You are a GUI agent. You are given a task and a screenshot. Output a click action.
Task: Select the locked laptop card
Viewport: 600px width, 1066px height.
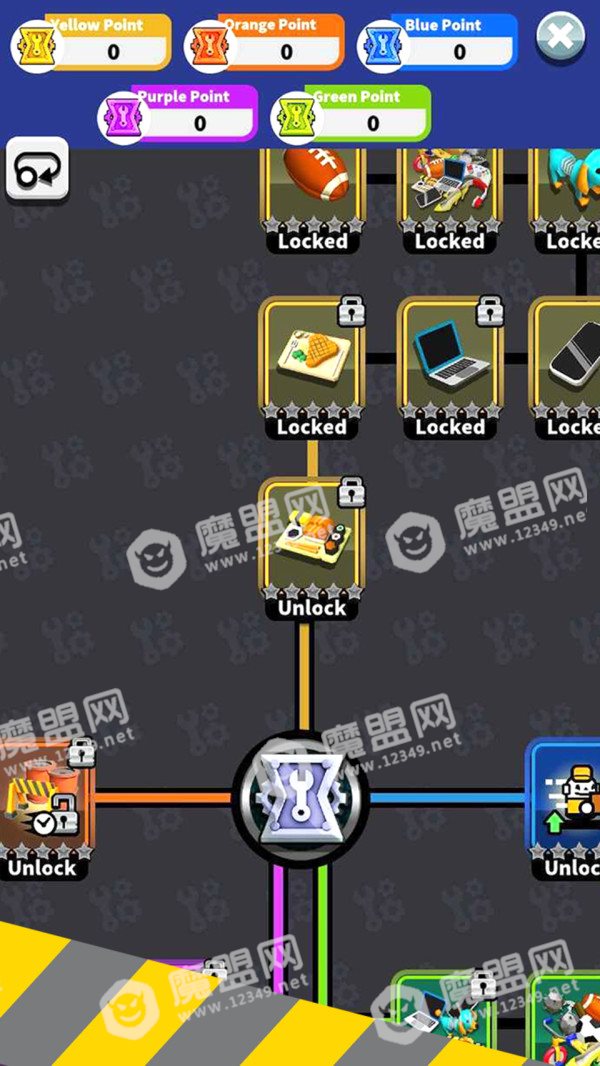coord(451,368)
